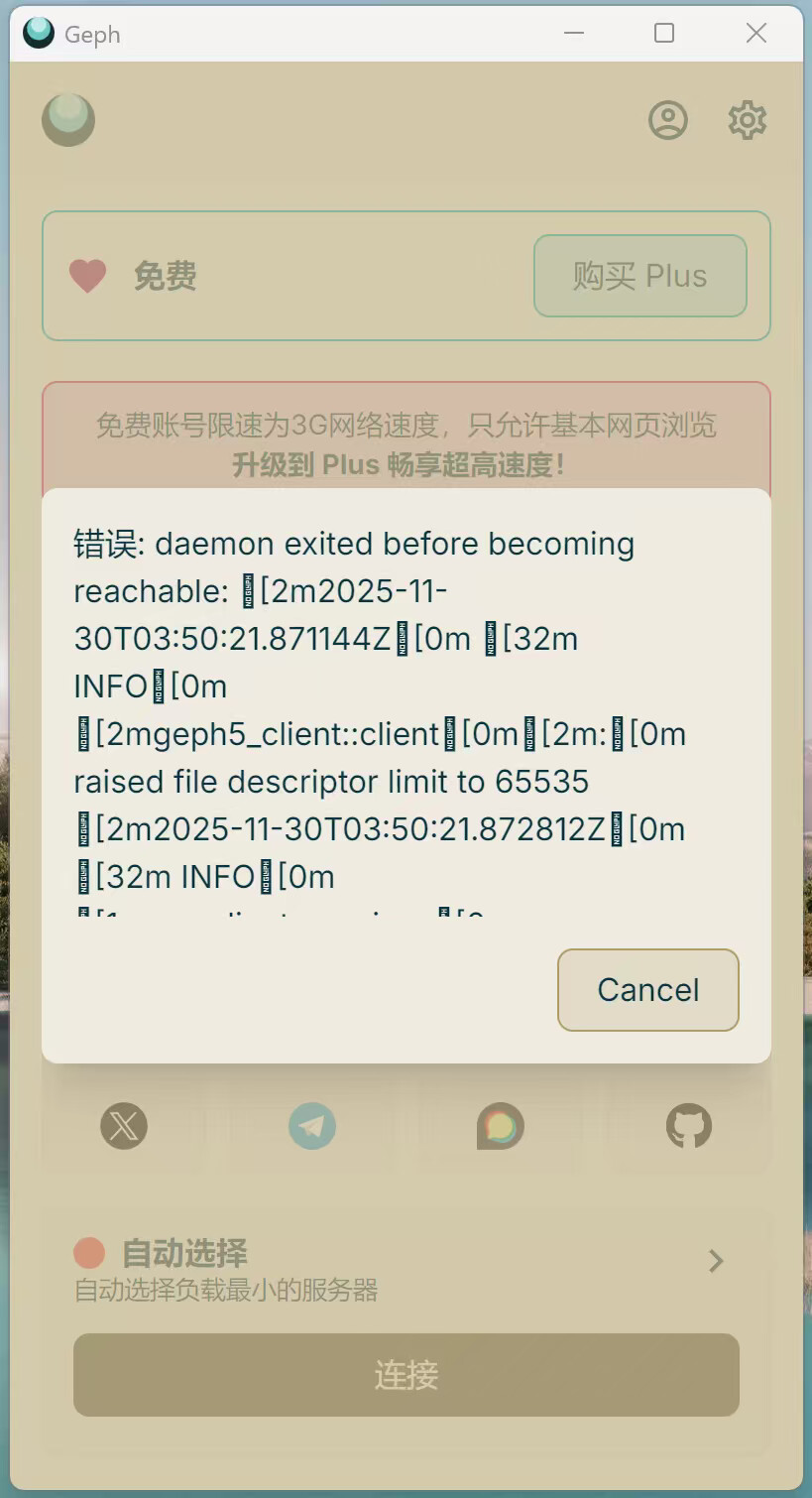Open the account profile icon
Image resolution: width=812 pixels, height=1498 pixels.
coord(668,120)
